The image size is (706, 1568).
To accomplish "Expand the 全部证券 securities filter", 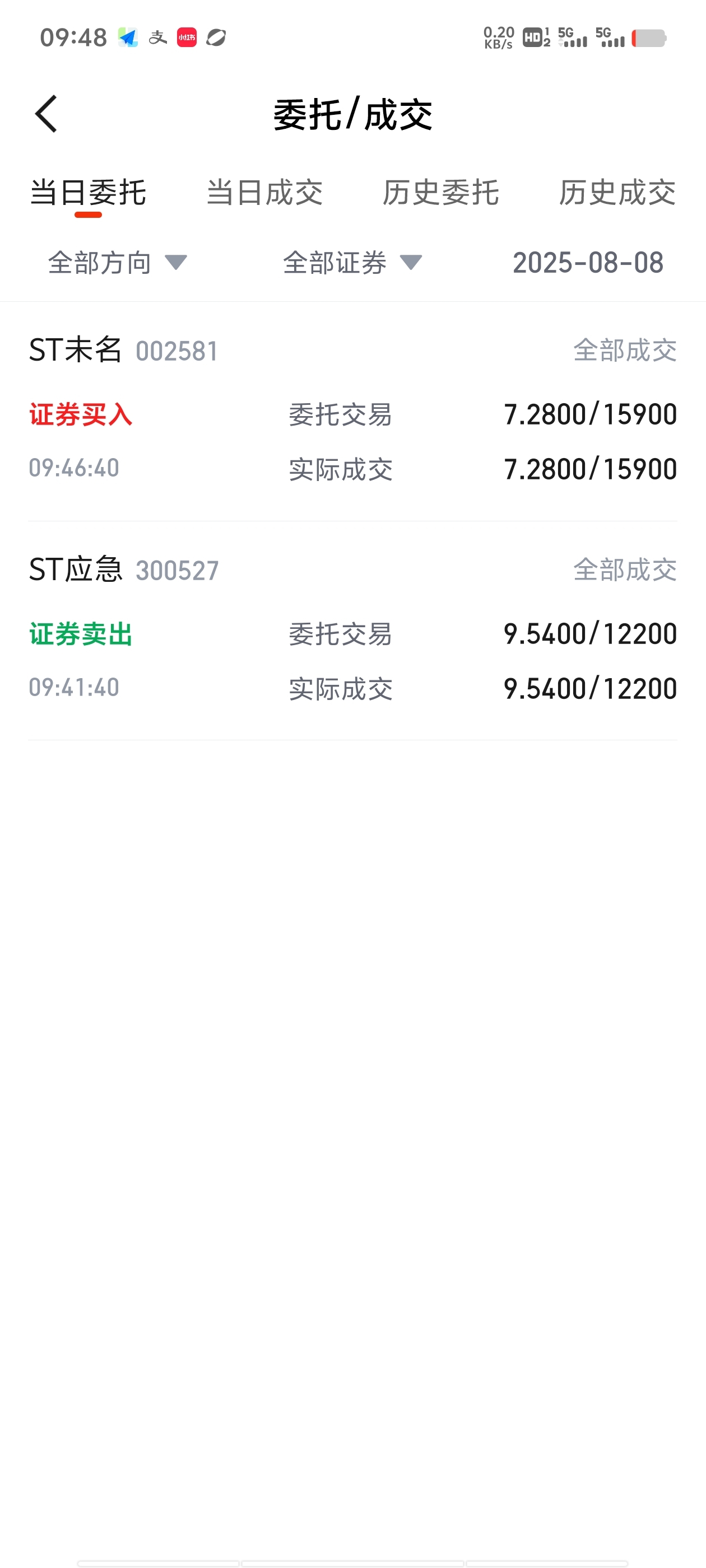I will coord(352,263).
